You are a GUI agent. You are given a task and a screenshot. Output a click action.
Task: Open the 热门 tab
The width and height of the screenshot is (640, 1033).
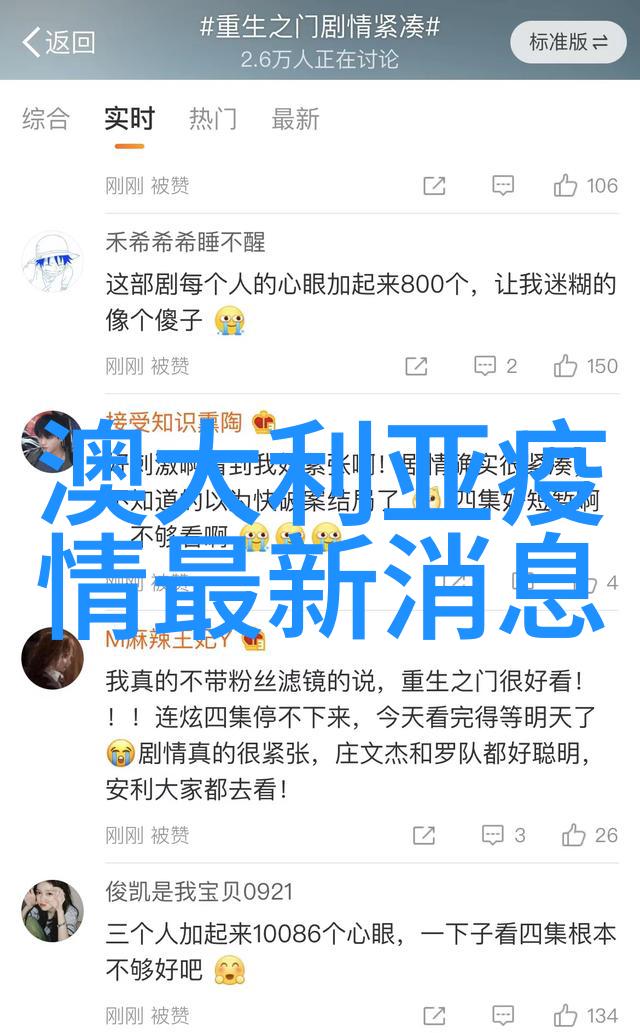[212, 119]
